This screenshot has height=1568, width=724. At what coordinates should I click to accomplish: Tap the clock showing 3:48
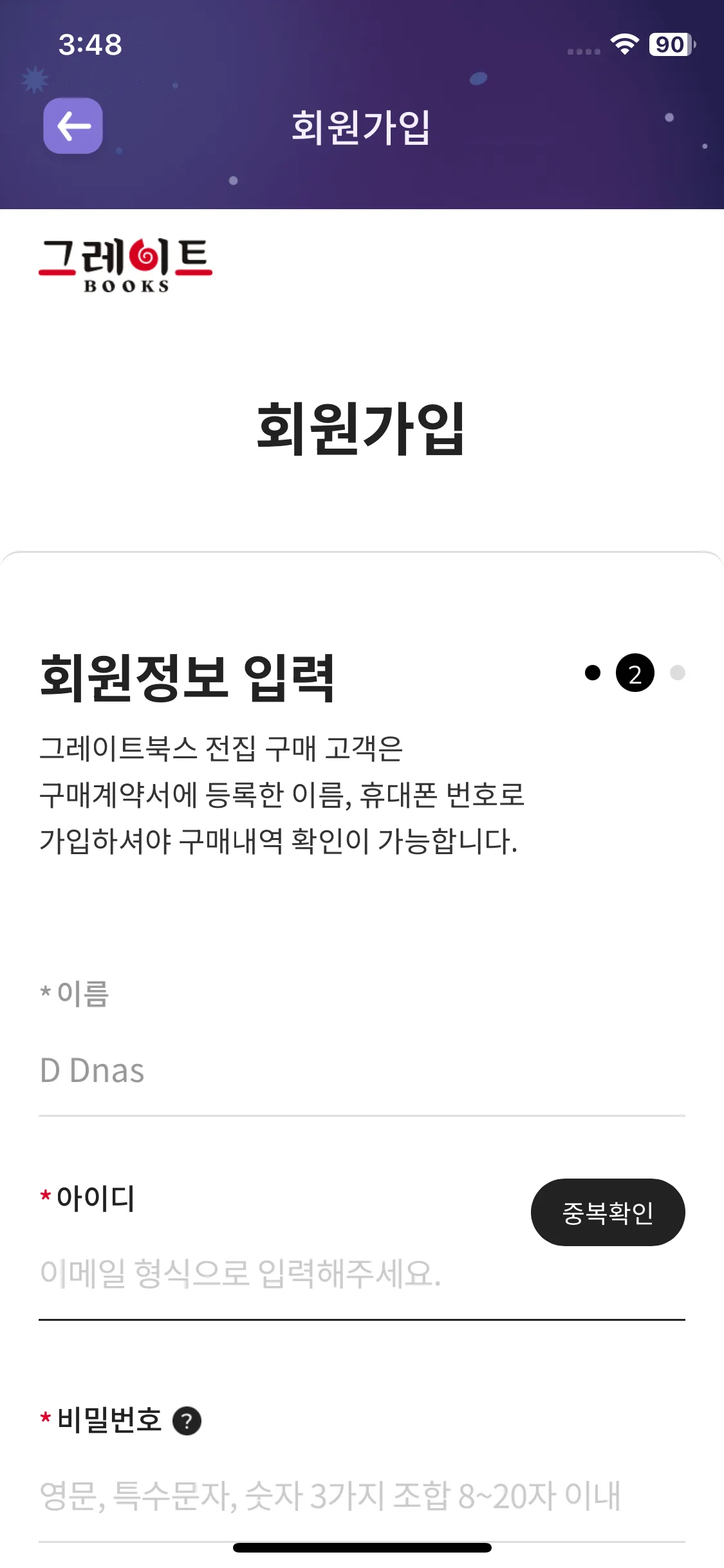(x=90, y=44)
